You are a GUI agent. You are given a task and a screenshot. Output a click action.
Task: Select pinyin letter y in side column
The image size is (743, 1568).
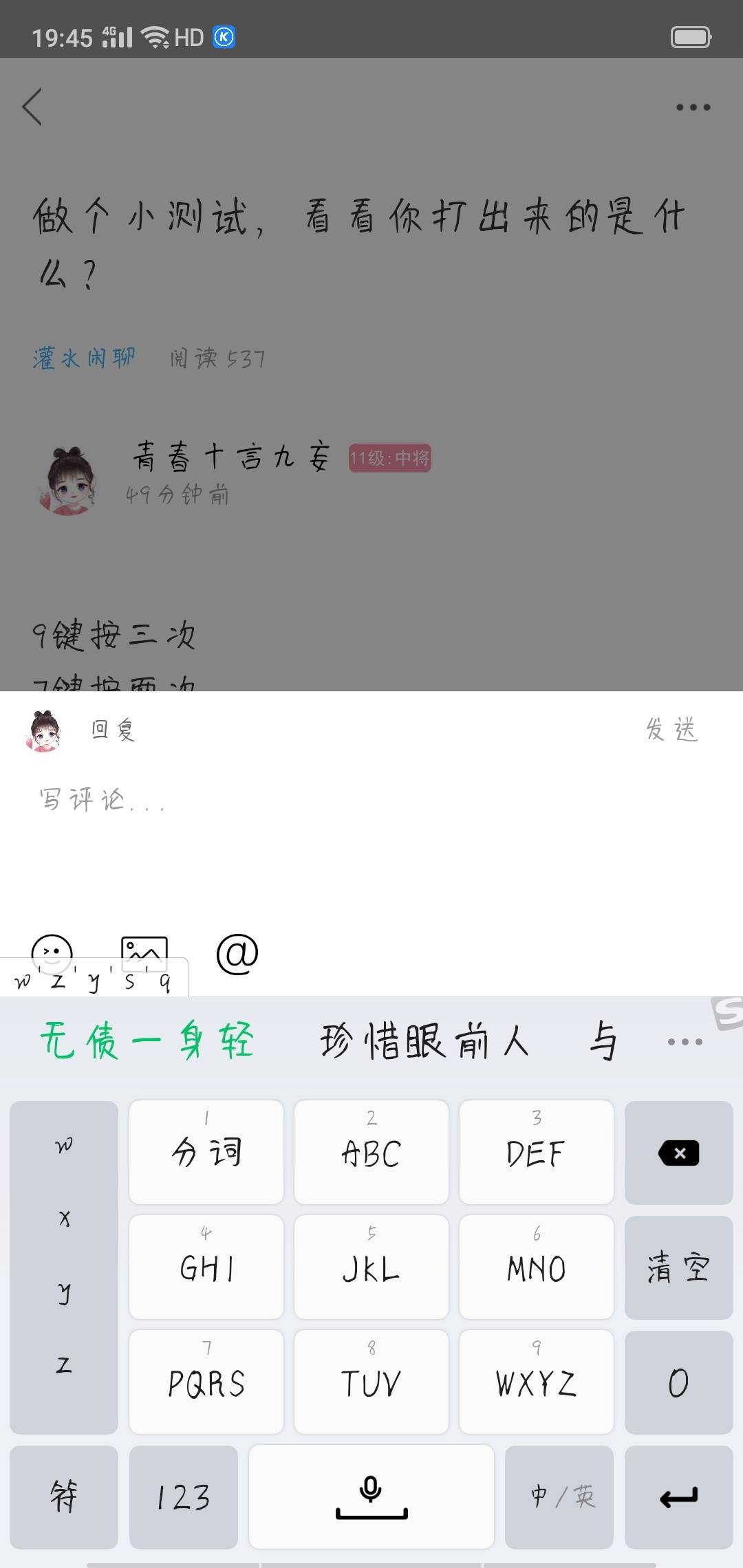[64, 1293]
